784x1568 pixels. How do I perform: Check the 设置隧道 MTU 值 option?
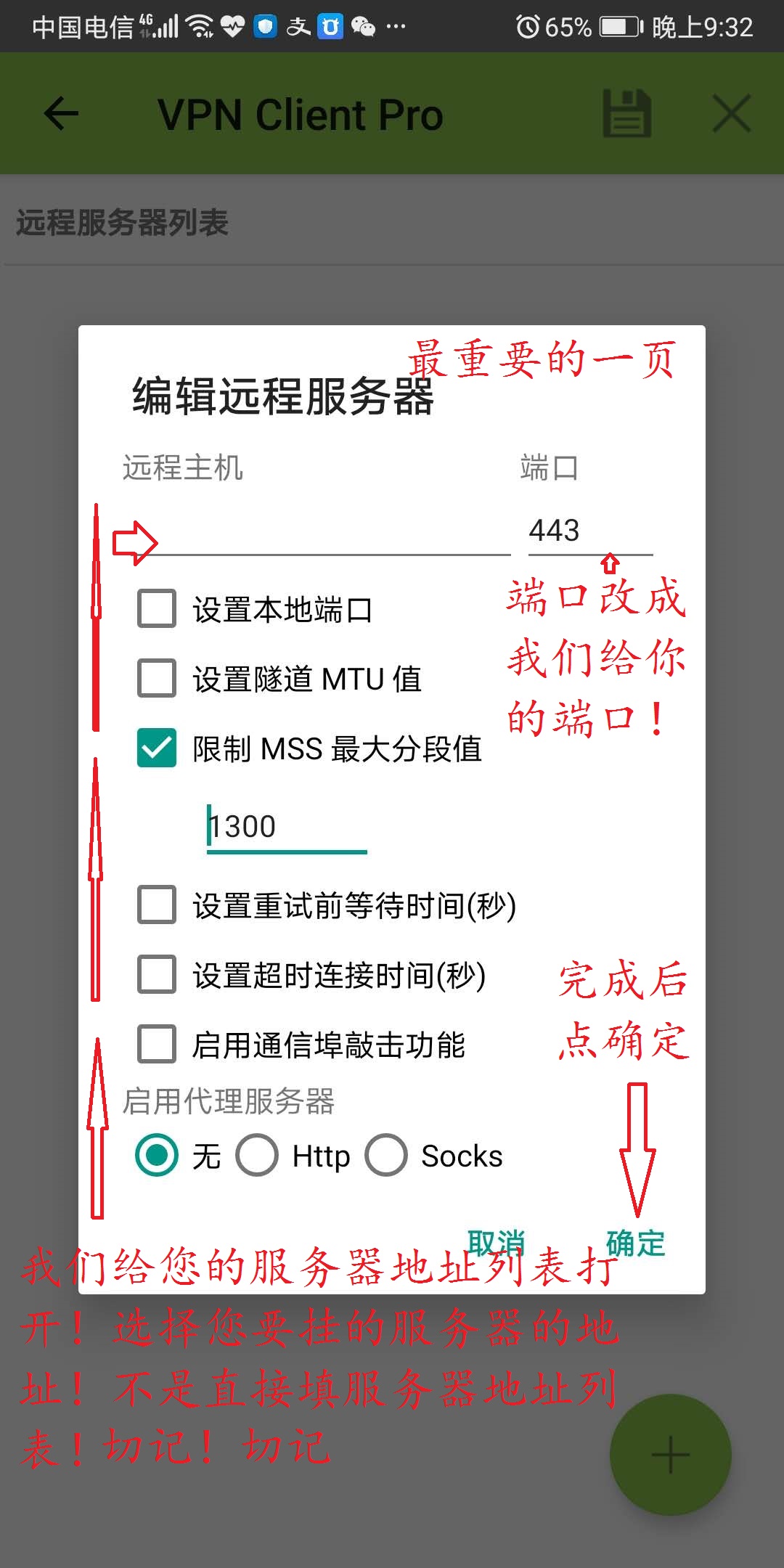pyautogui.click(x=157, y=678)
